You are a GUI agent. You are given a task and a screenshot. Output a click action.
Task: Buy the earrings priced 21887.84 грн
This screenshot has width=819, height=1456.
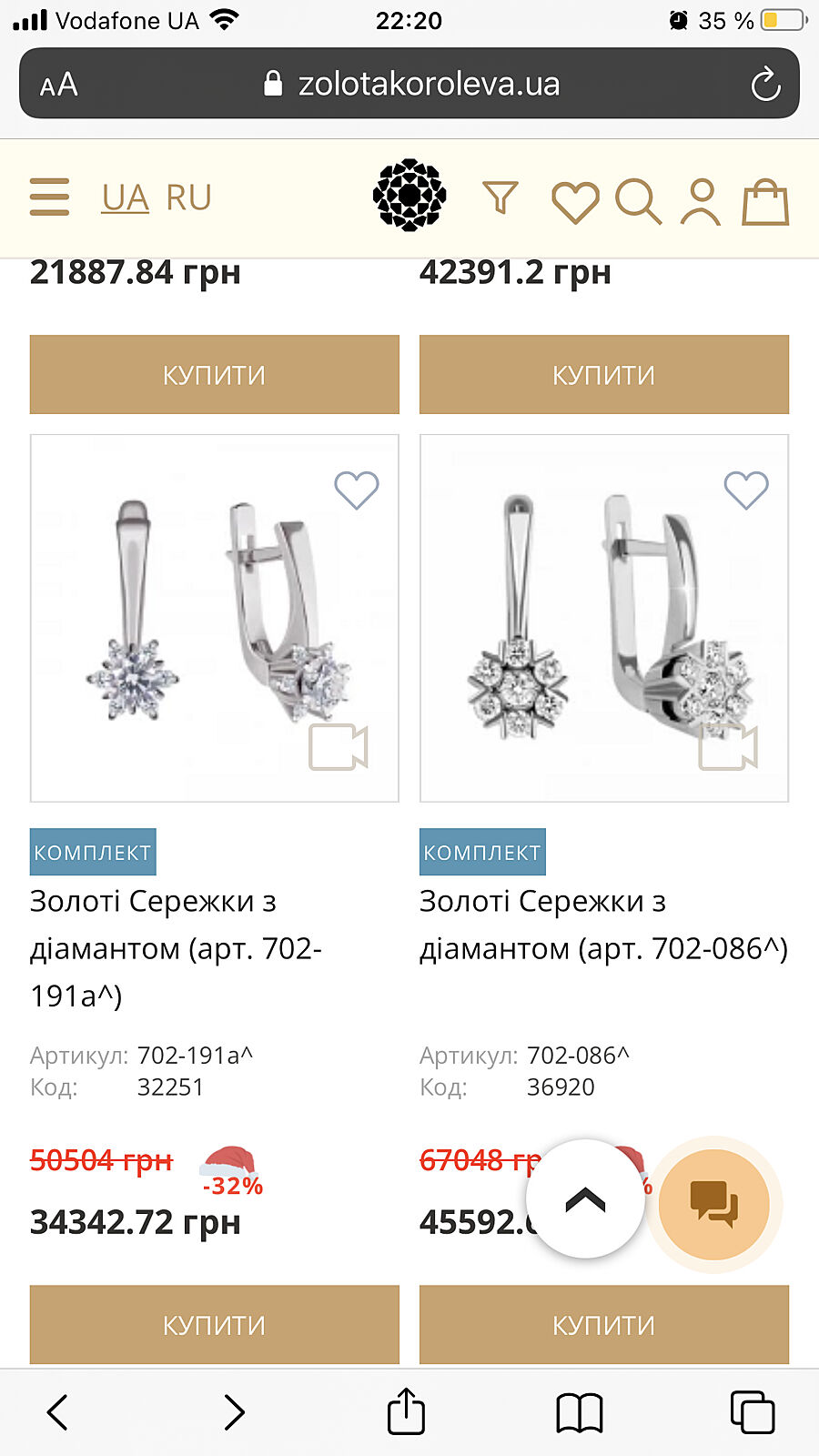[x=214, y=374]
